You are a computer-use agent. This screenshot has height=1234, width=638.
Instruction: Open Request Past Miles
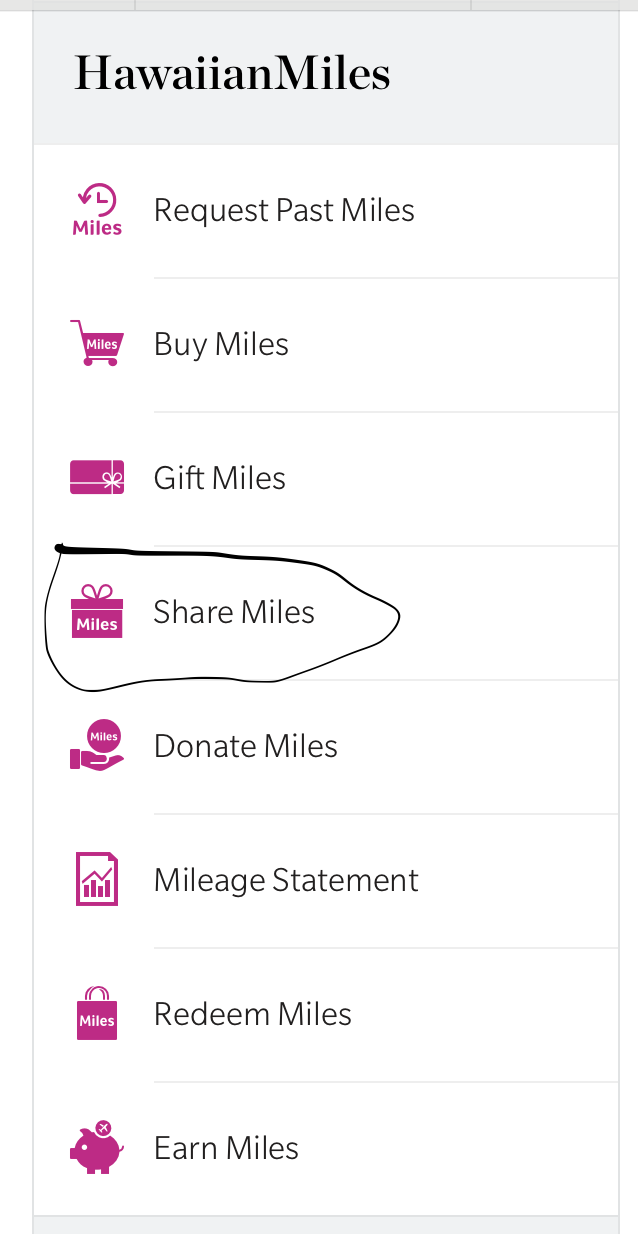point(326,211)
